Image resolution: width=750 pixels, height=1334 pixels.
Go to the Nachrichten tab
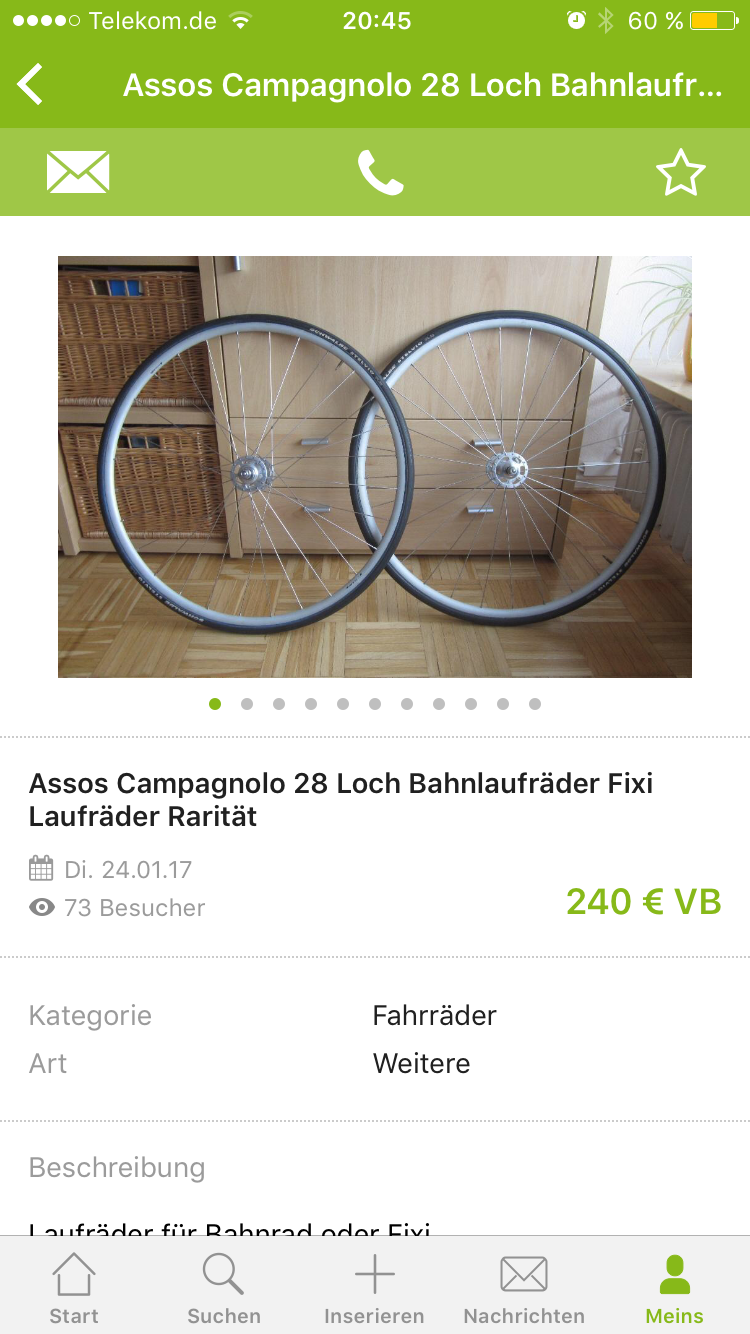click(524, 1288)
